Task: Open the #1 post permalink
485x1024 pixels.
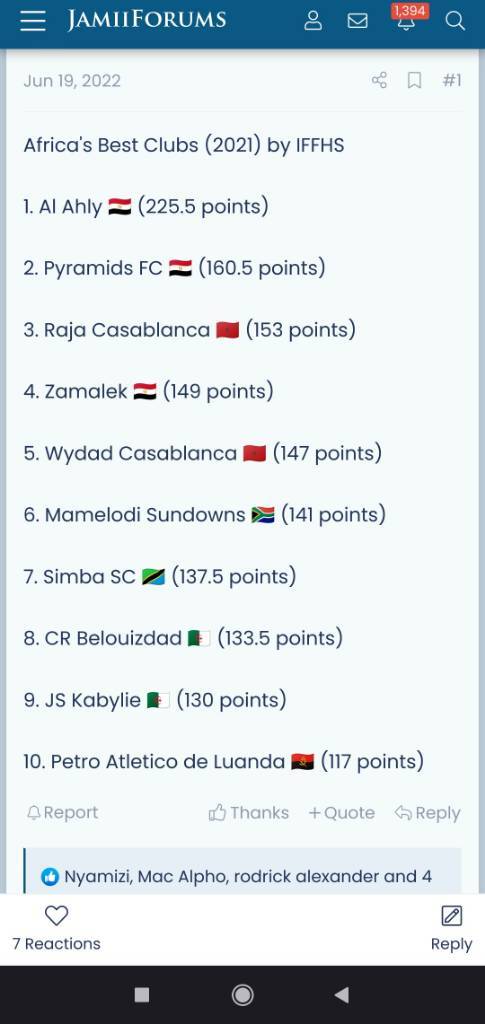Action: [x=452, y=80]
